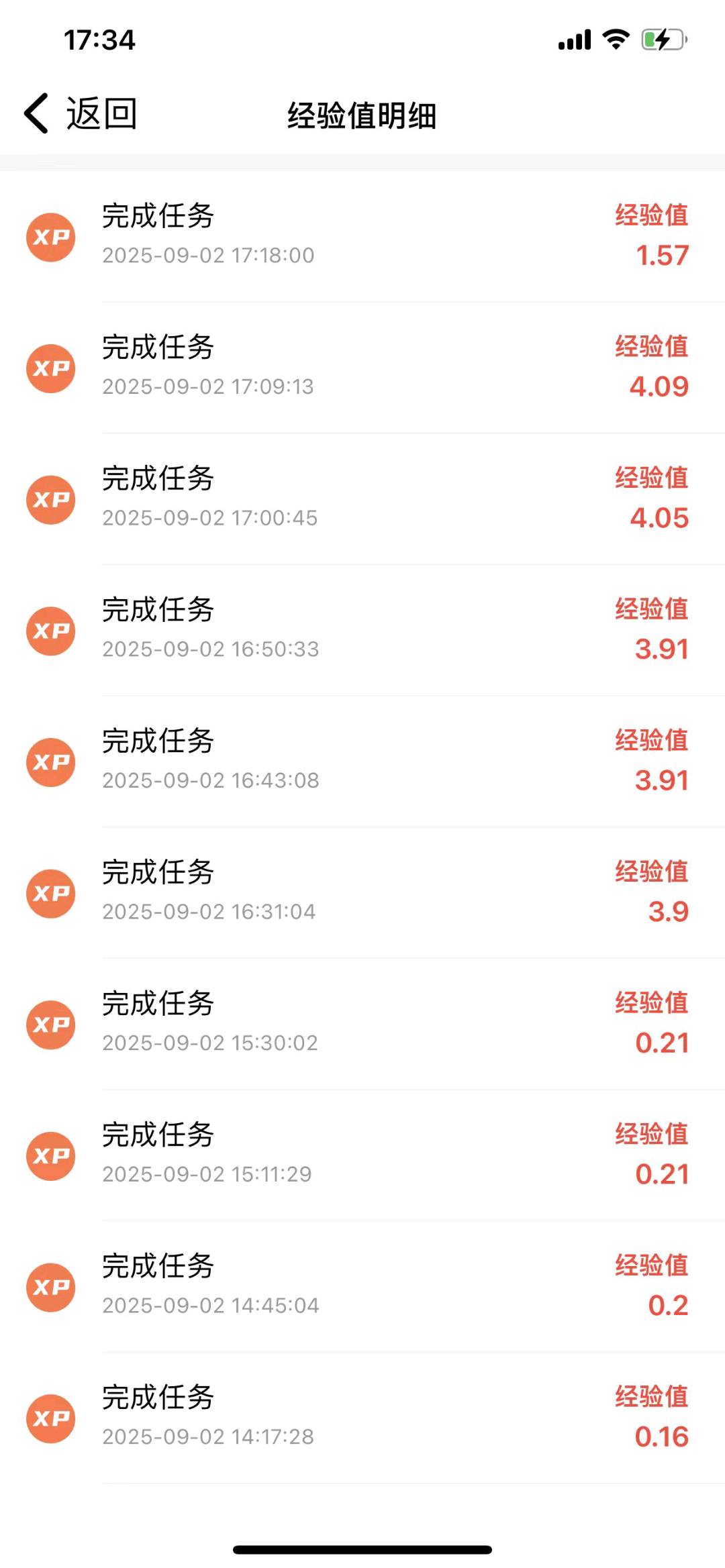
Task: Tap the 经验值 value 4.09
Action: (x=661, y=386)
